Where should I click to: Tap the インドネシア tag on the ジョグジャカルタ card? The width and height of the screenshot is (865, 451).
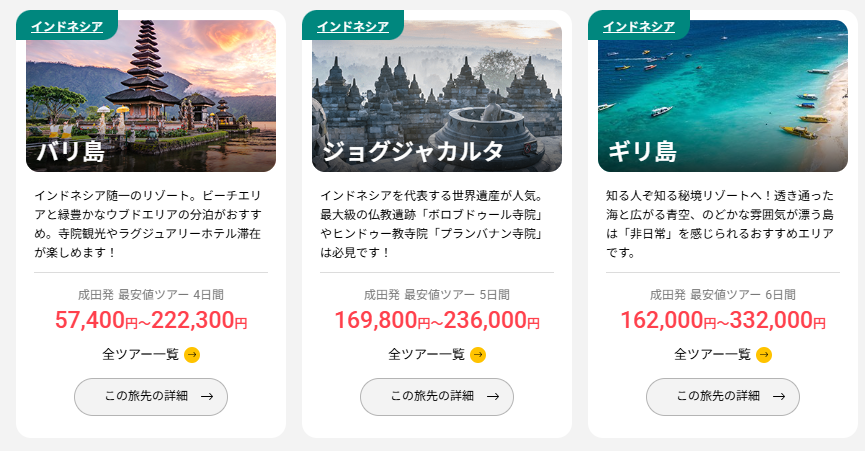pyautogui.click(x=352, y=26)
